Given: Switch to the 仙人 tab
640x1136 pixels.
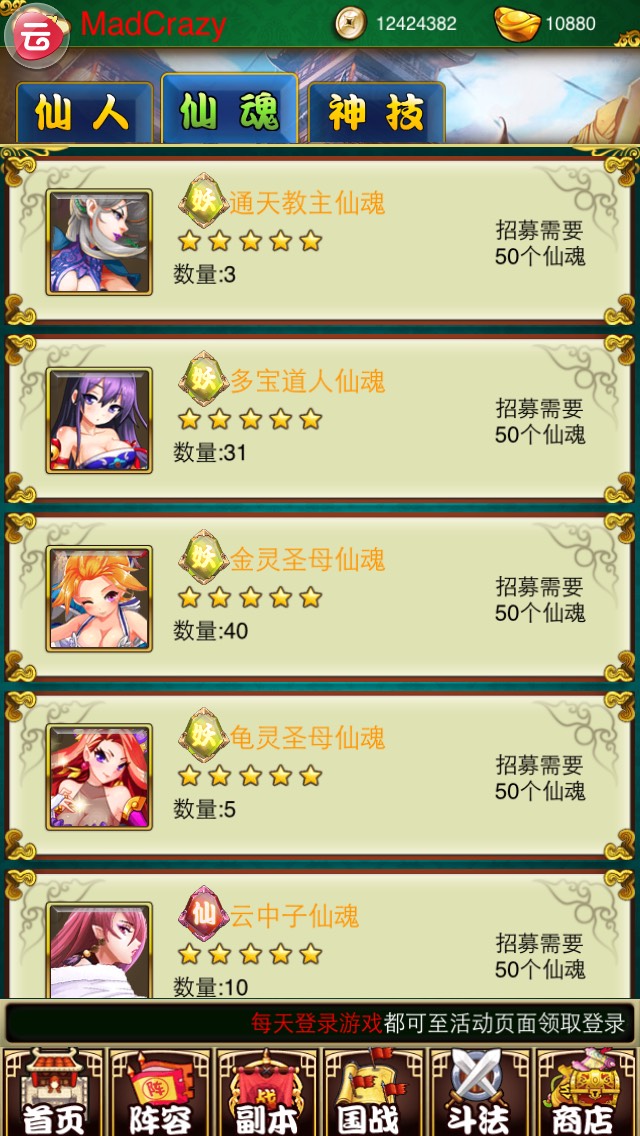Looking at the screenshot, I should (84, 114).
